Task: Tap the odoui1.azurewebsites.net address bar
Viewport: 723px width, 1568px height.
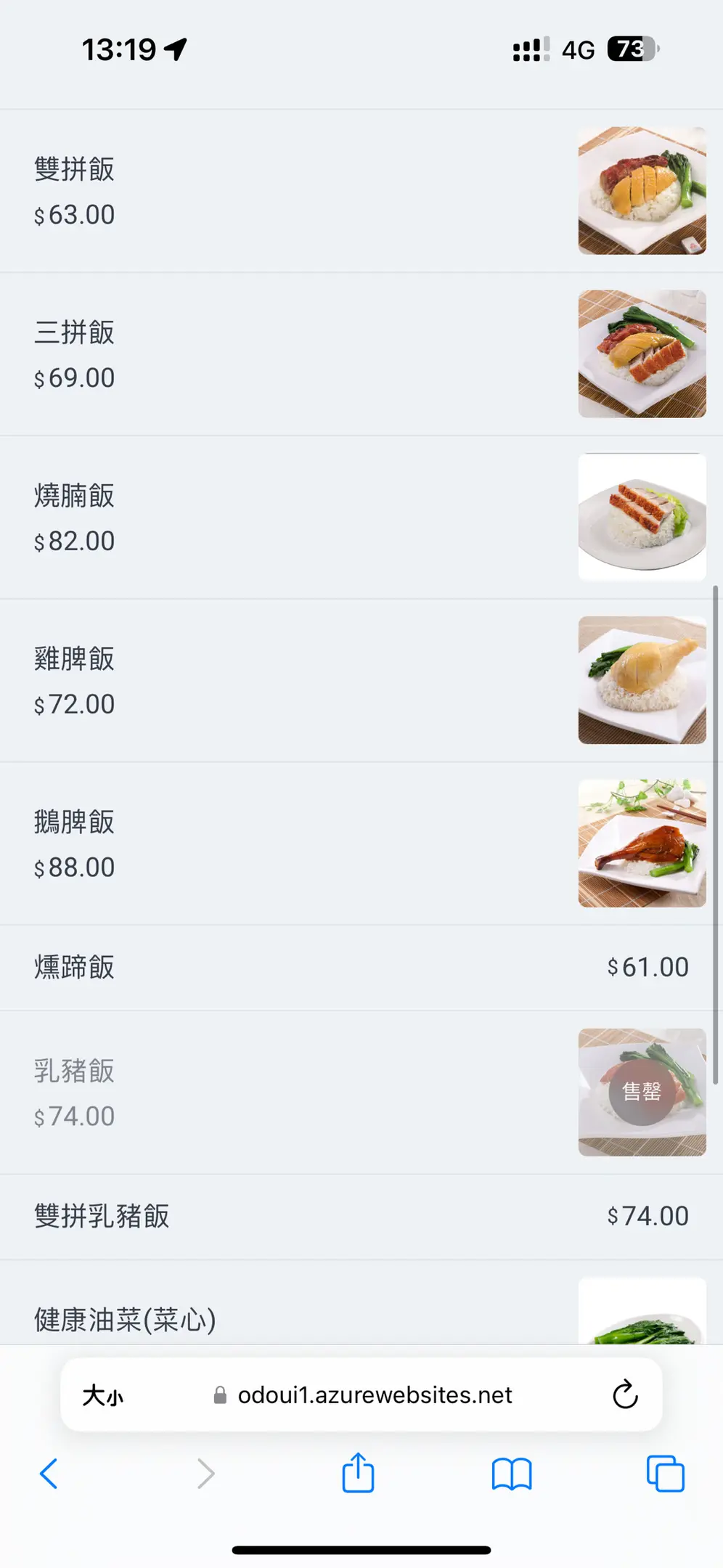Action: point(374,1395)
